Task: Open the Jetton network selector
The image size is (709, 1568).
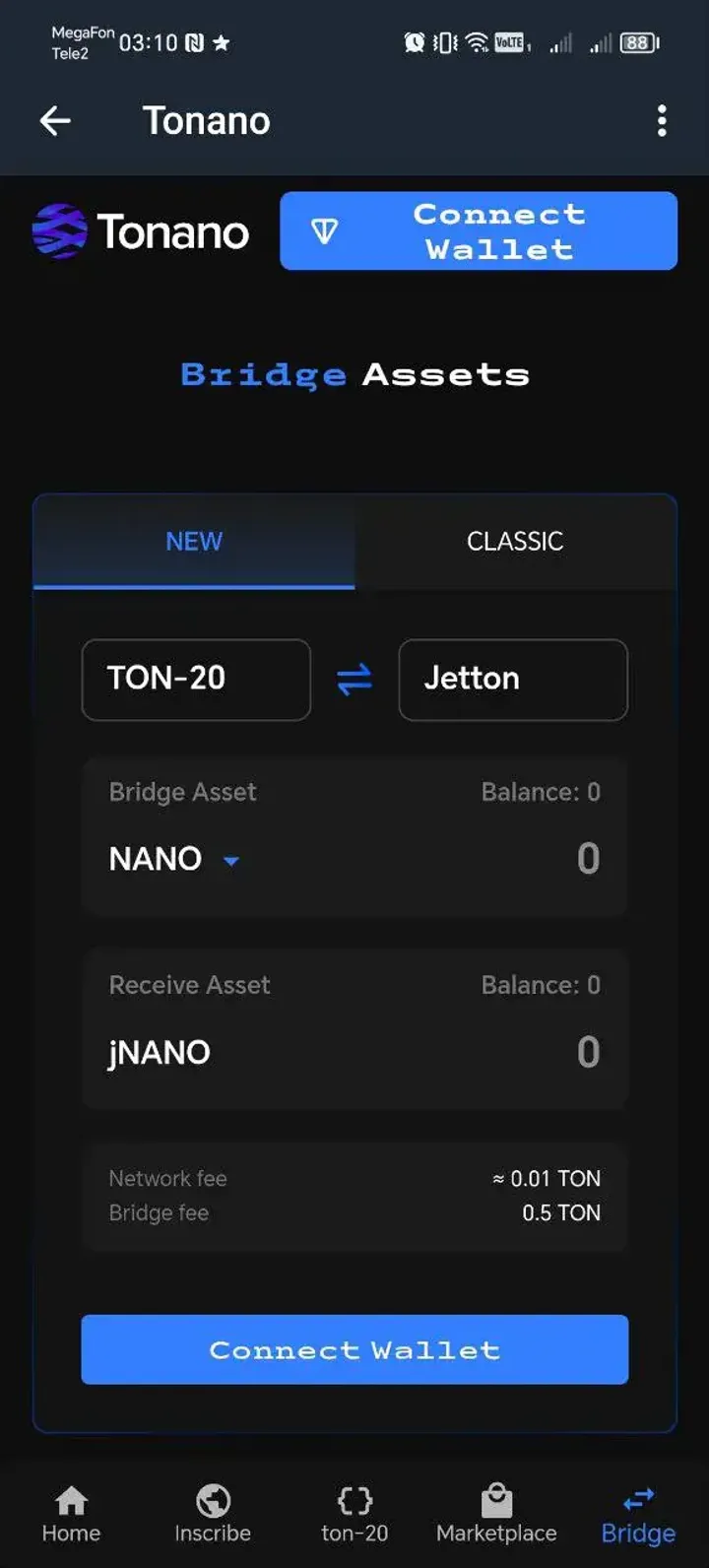Action: (x=512, y=679)
